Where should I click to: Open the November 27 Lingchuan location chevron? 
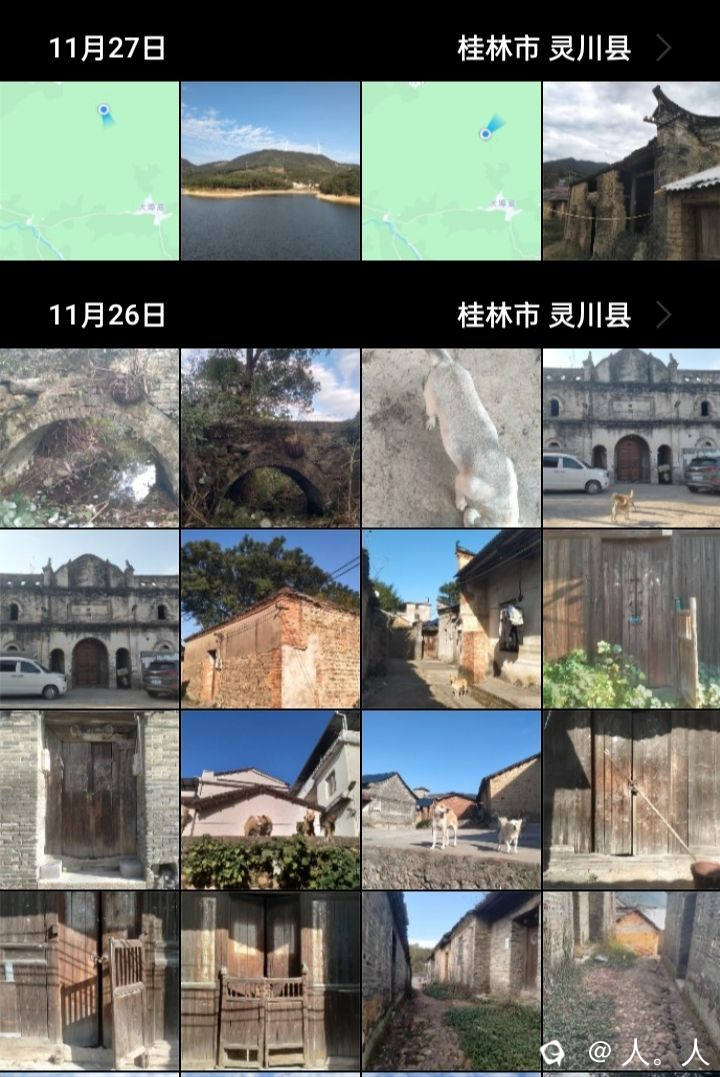[x=663, y=48]
